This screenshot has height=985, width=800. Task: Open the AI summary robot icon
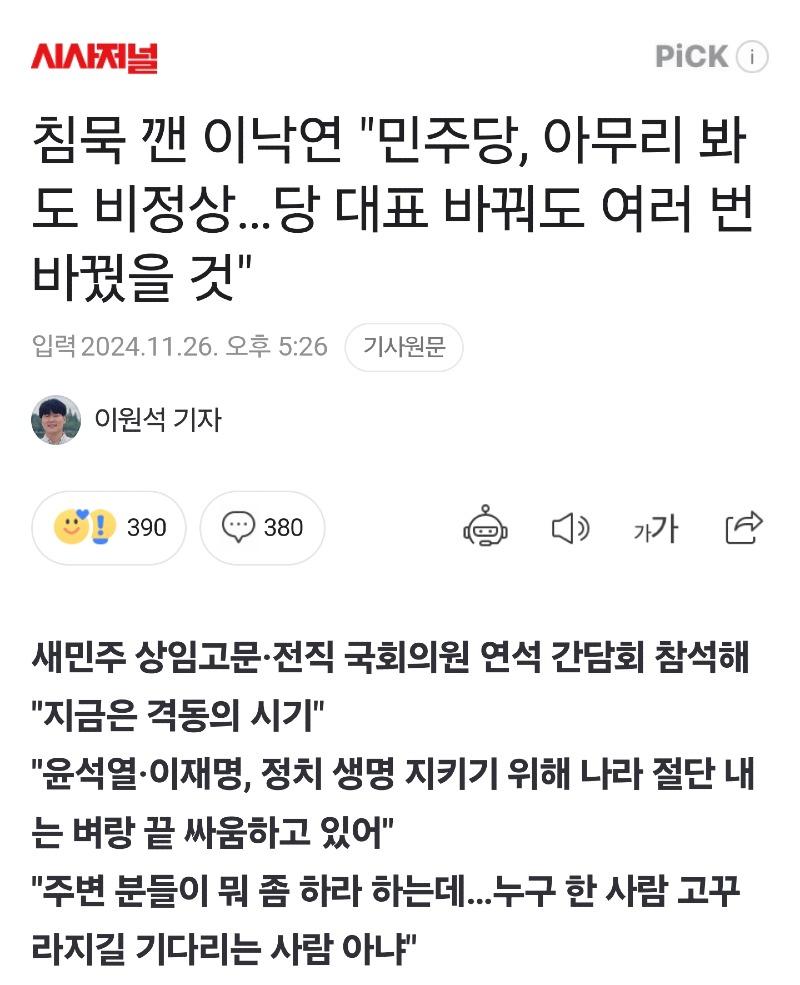point(486,528)
